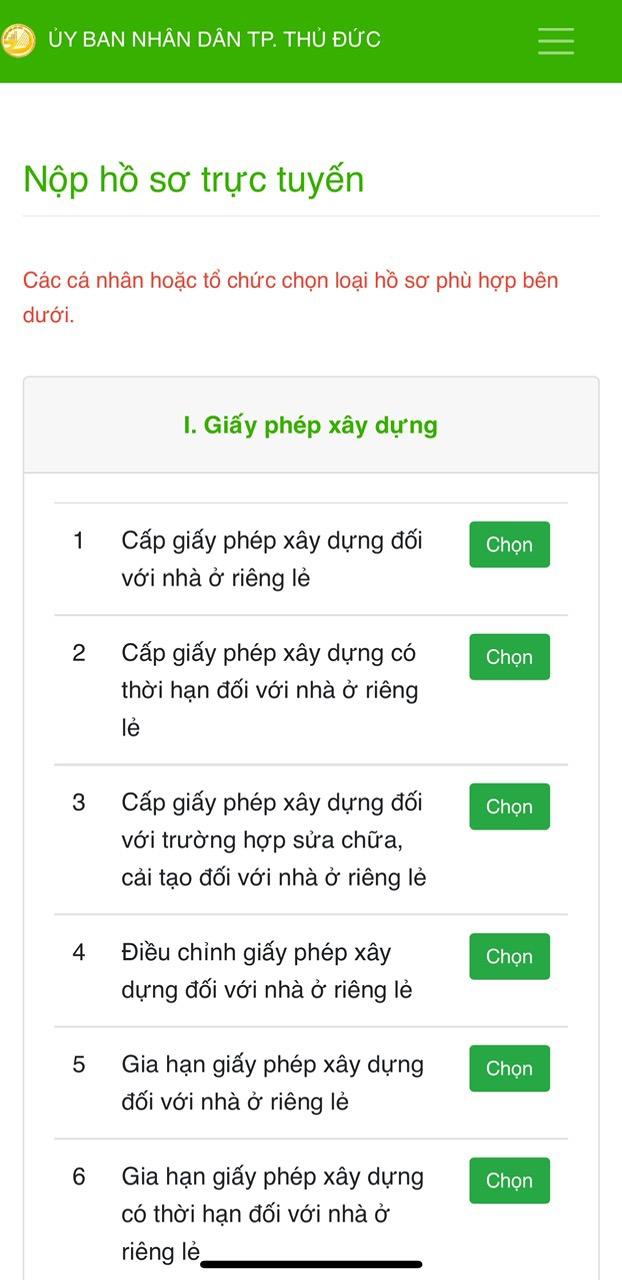Choose "Cấp giấy phép xây dựng đối với nhà ở riêng lẻ"
The image size is (622, 1280).
click(509, 545)
